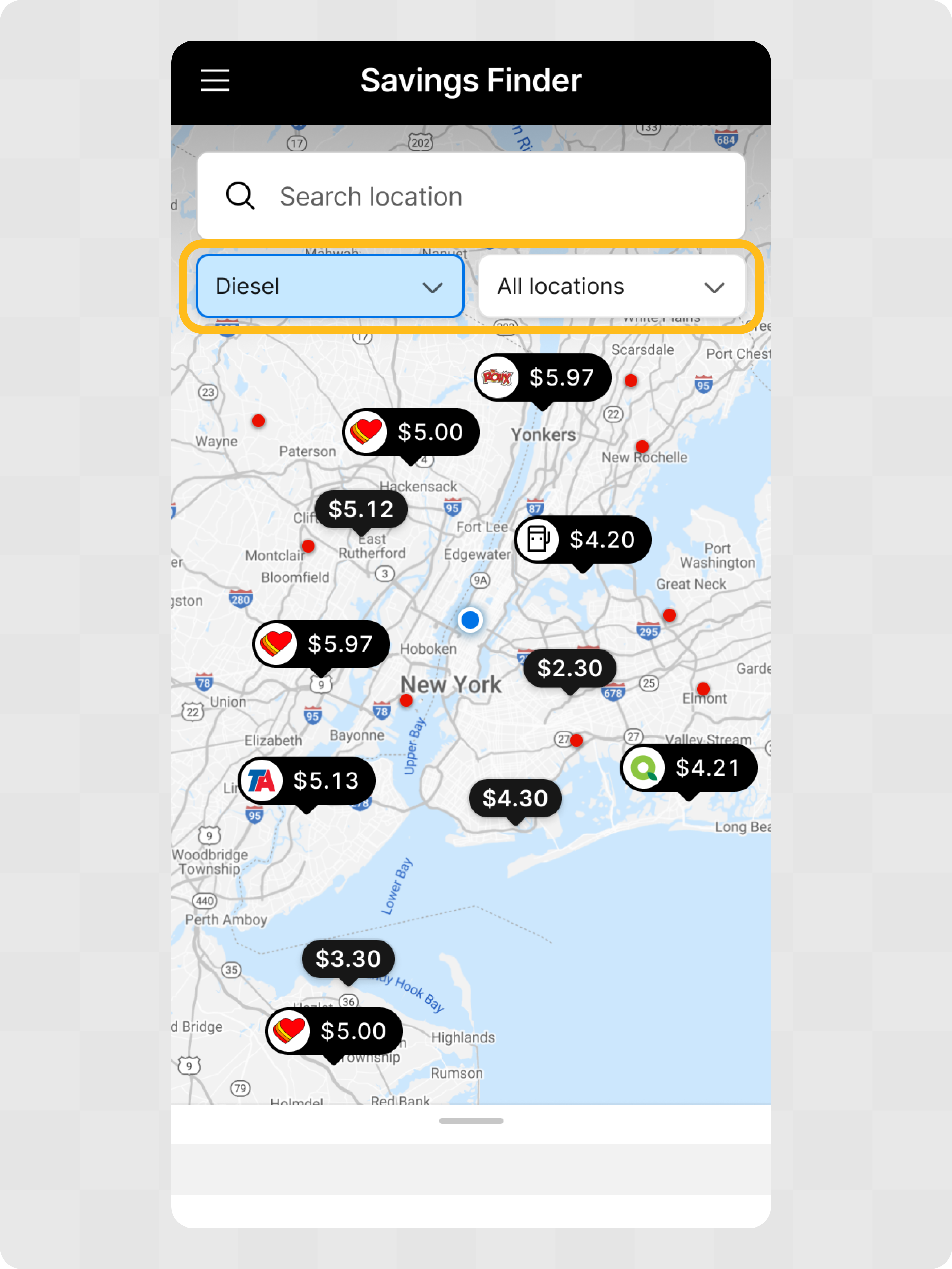View the $4.30 price marker
This screenshot has width=952, height=1269.
click(515, 799)
